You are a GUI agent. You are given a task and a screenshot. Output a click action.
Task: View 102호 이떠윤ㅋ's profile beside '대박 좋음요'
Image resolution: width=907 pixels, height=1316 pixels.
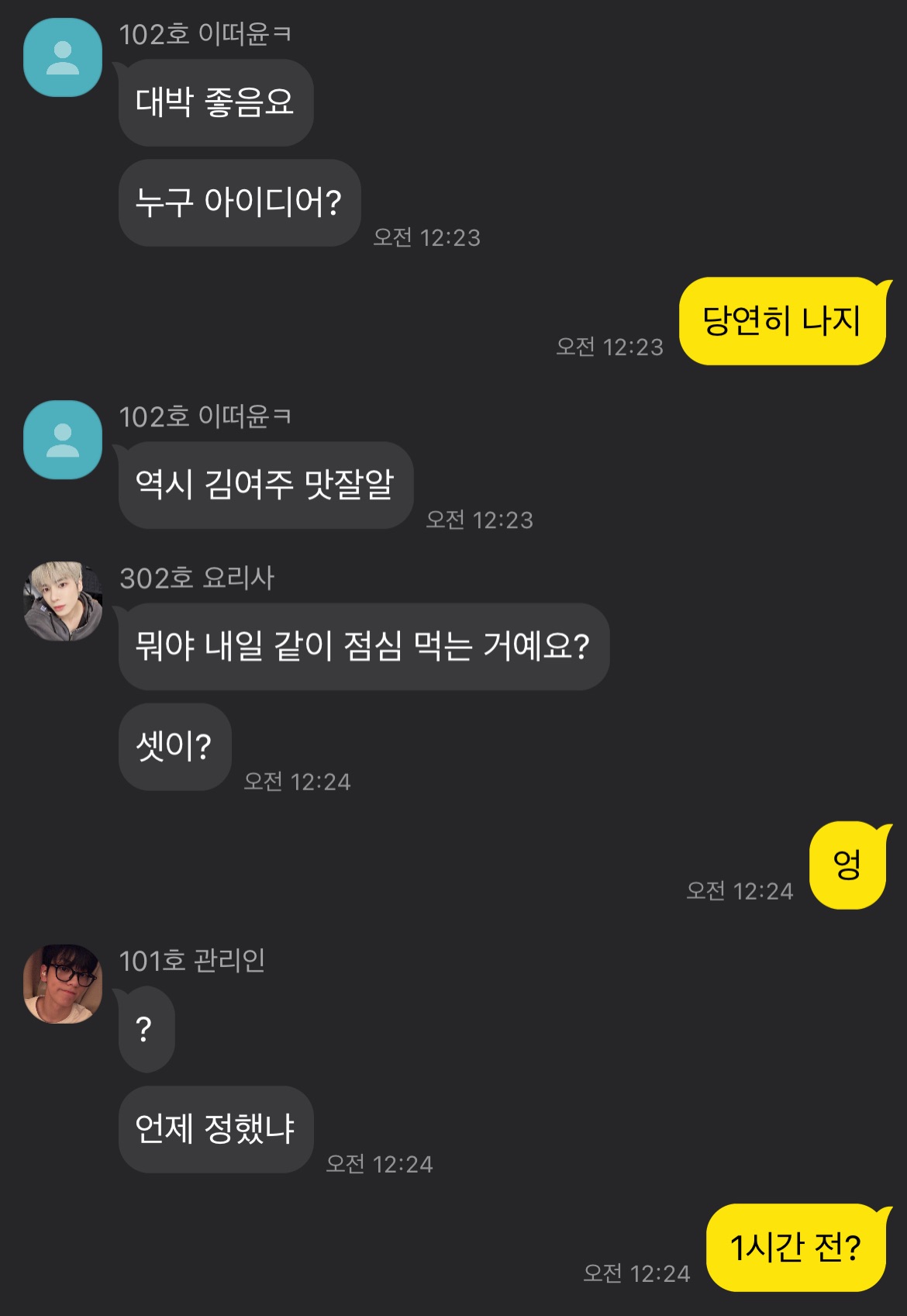coord(63,58)
